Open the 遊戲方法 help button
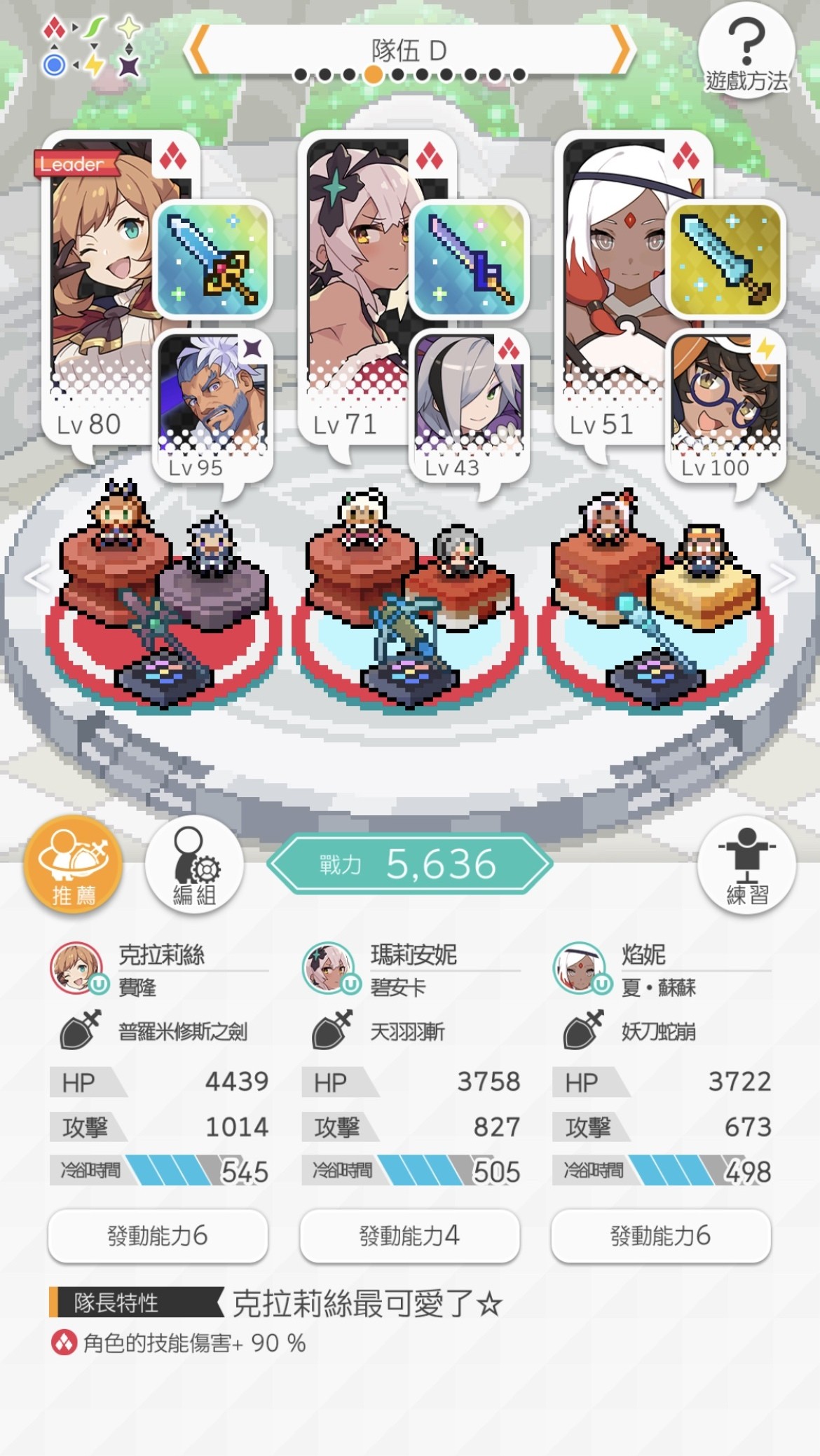Screen dimensions: 820x1456 (746, 56)
